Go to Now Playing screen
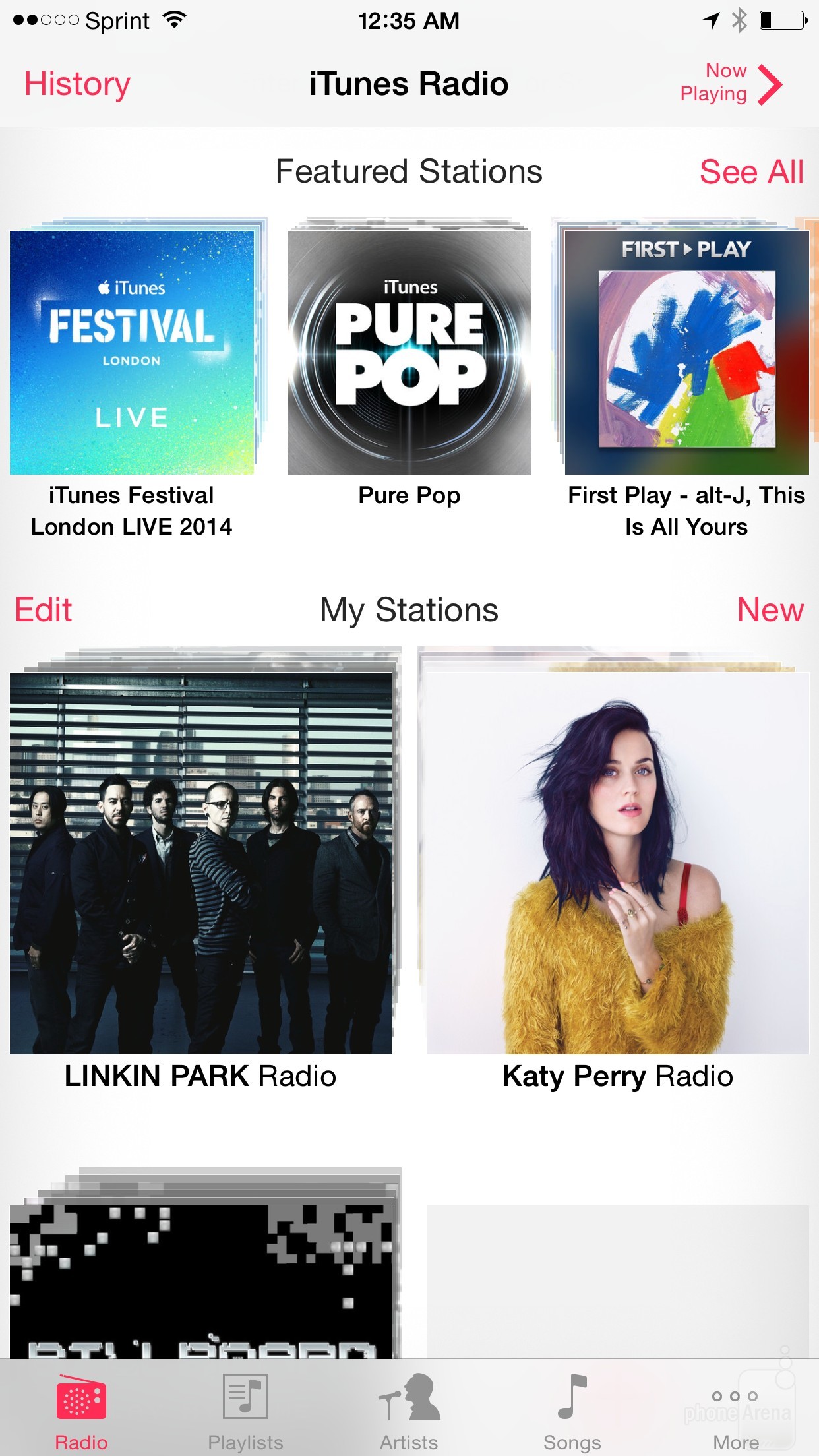The image size is (819, 1456). [731, 83]
